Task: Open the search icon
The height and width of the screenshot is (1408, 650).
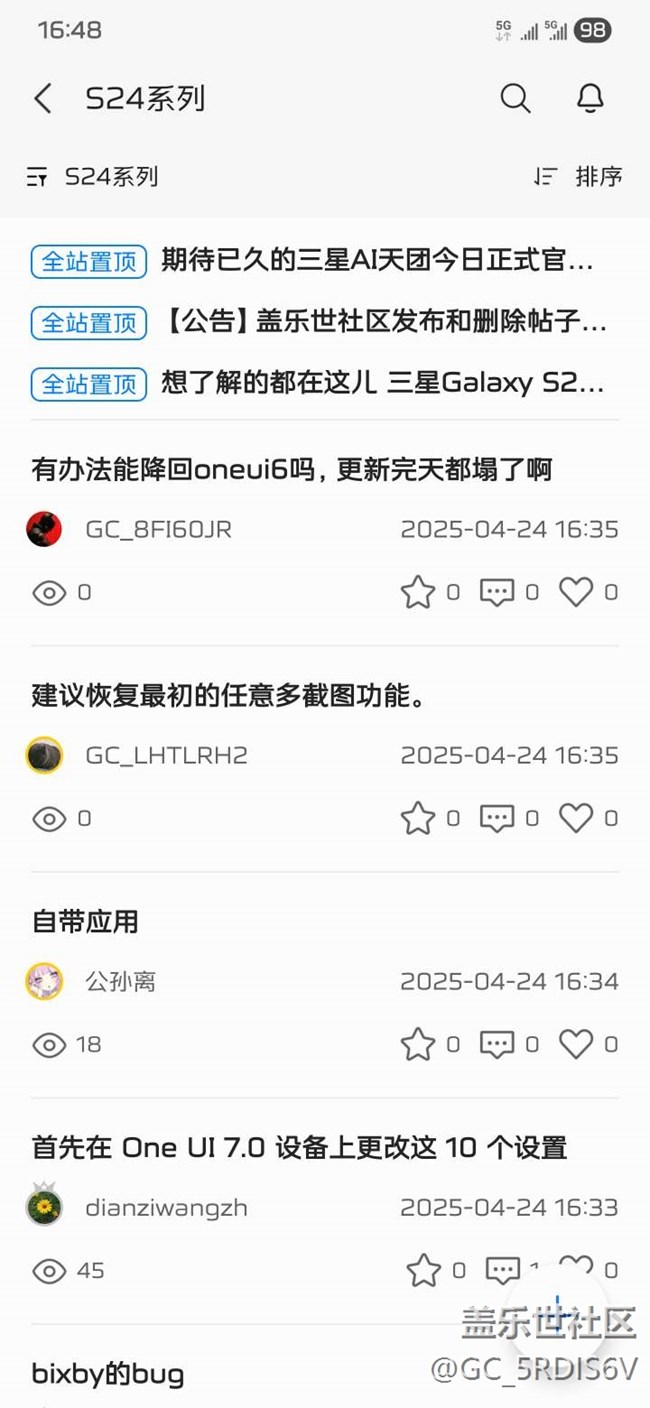Action: pos(515,98)
